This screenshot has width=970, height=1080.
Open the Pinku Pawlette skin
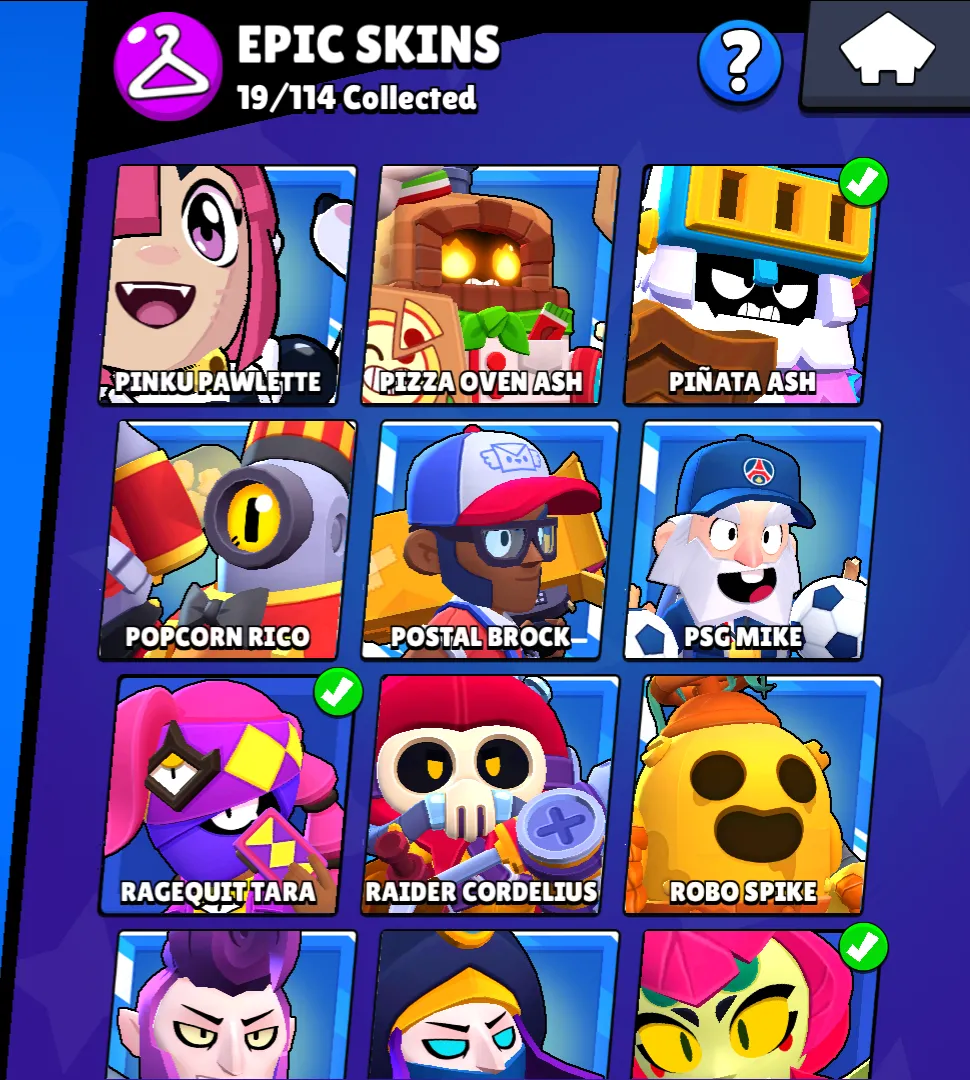pyautogui.click(x=226, y=285)
